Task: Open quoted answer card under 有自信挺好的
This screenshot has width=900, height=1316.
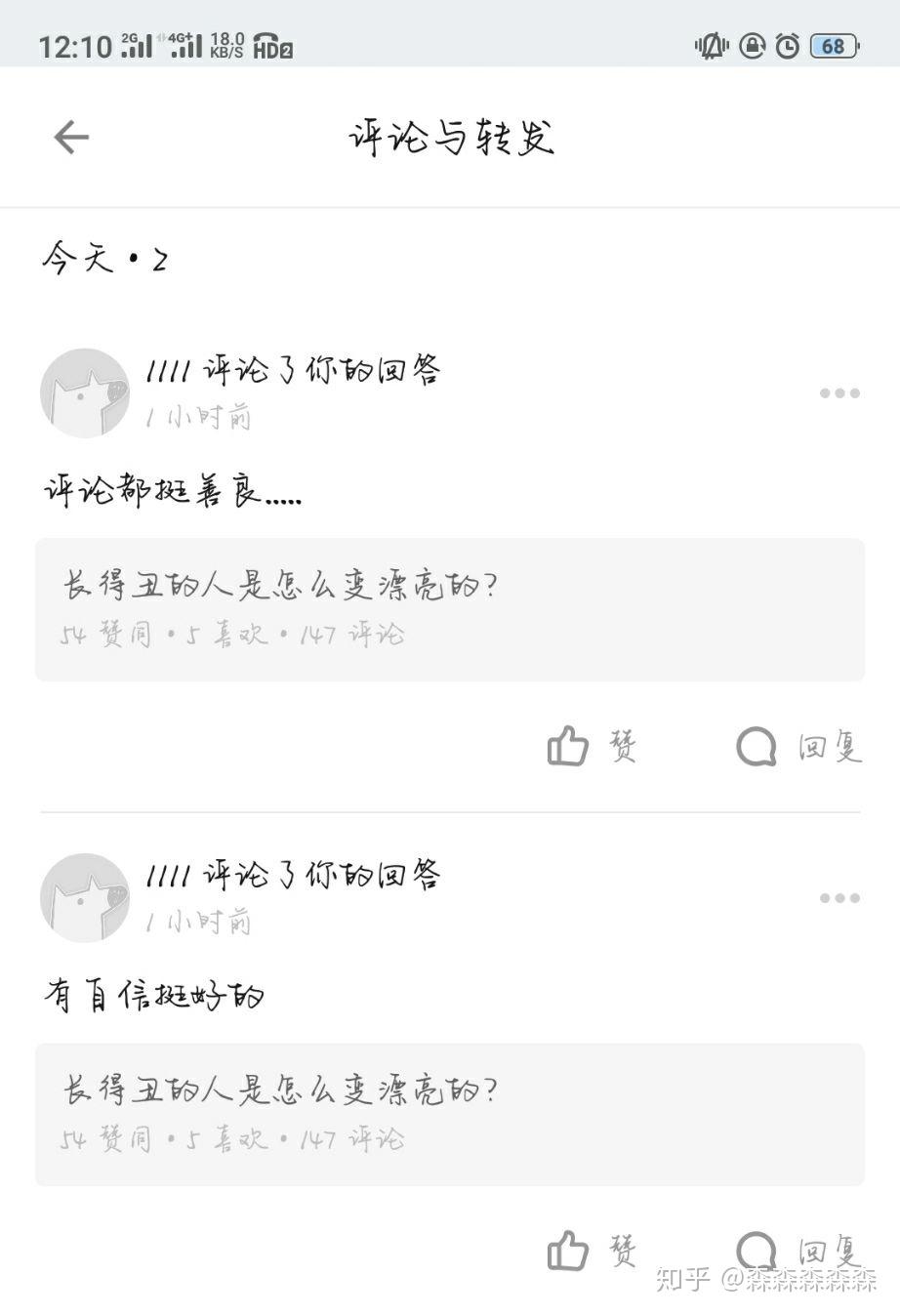Action: tap(449, 1114)
